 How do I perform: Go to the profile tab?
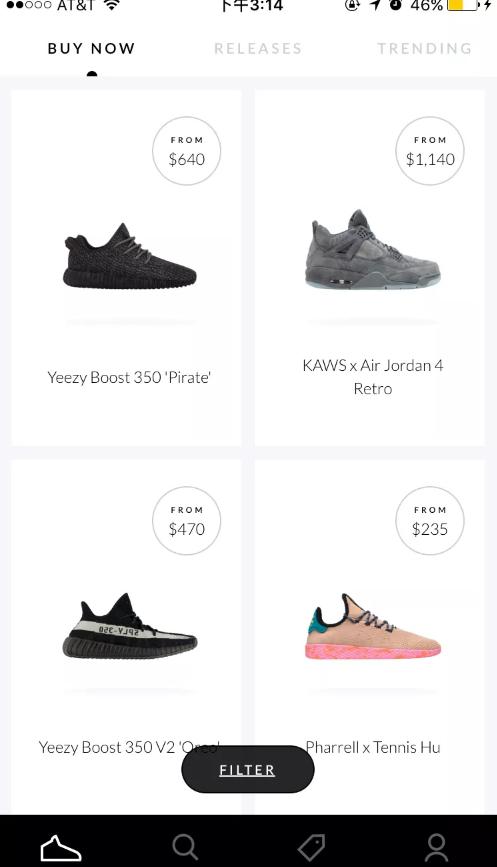[x=436, y=847]
